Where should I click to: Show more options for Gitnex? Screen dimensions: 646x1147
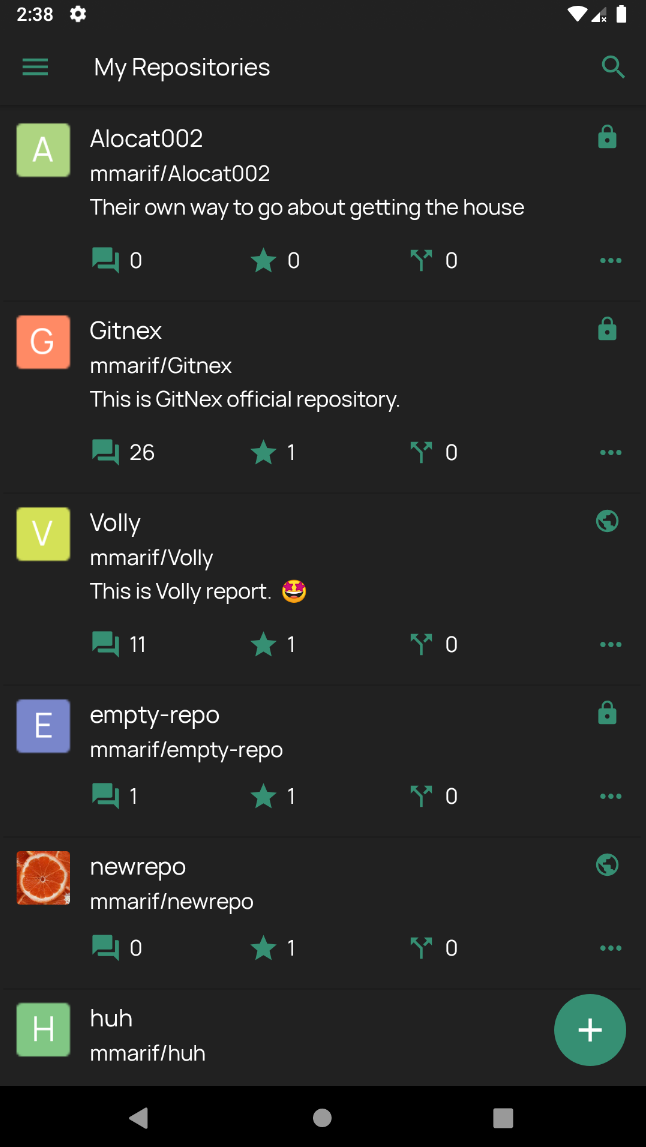pyautogui.click(x=610, y=453)
